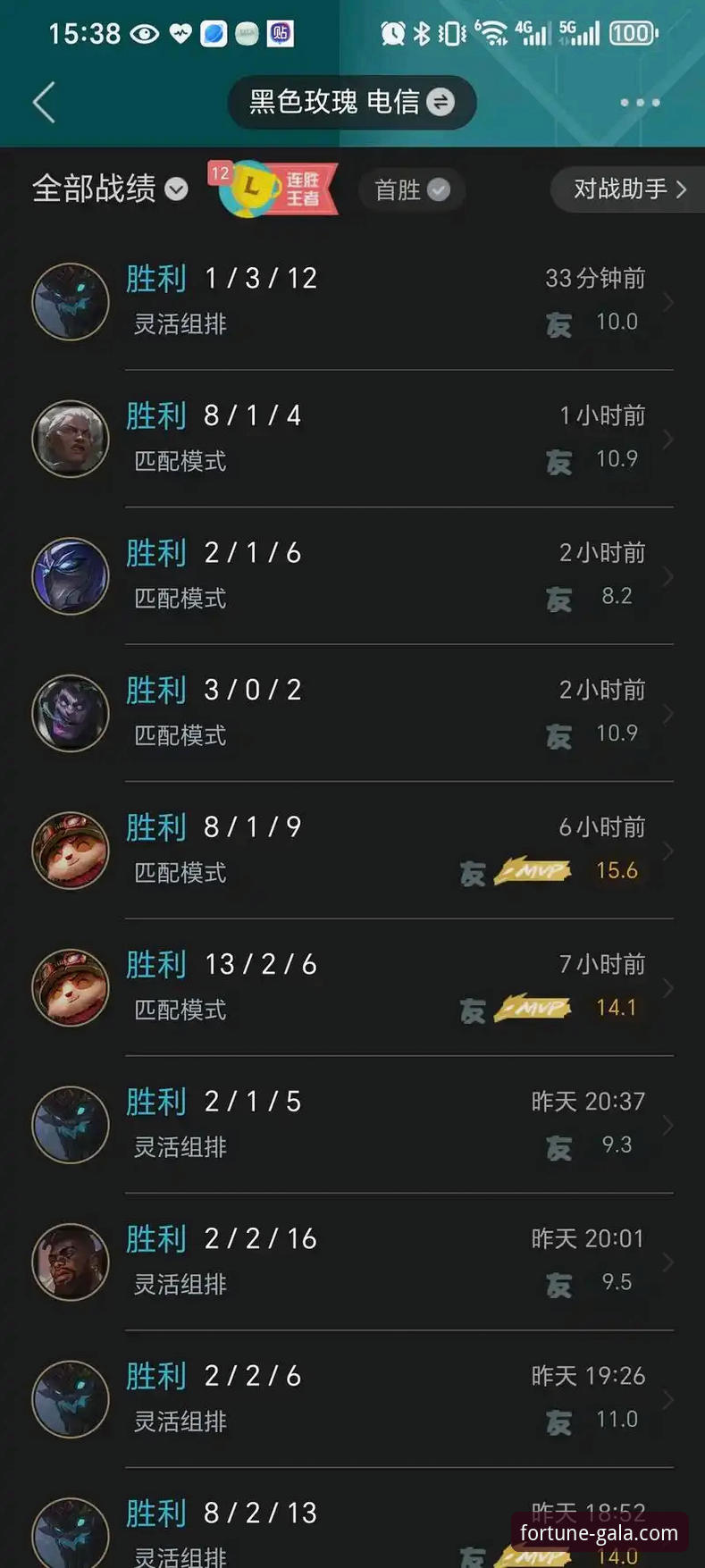Viewport: 705px width, 1568px height.
Task: Tap the MVP badge on the 13/2/6 match
Action: coord(532,1007)
